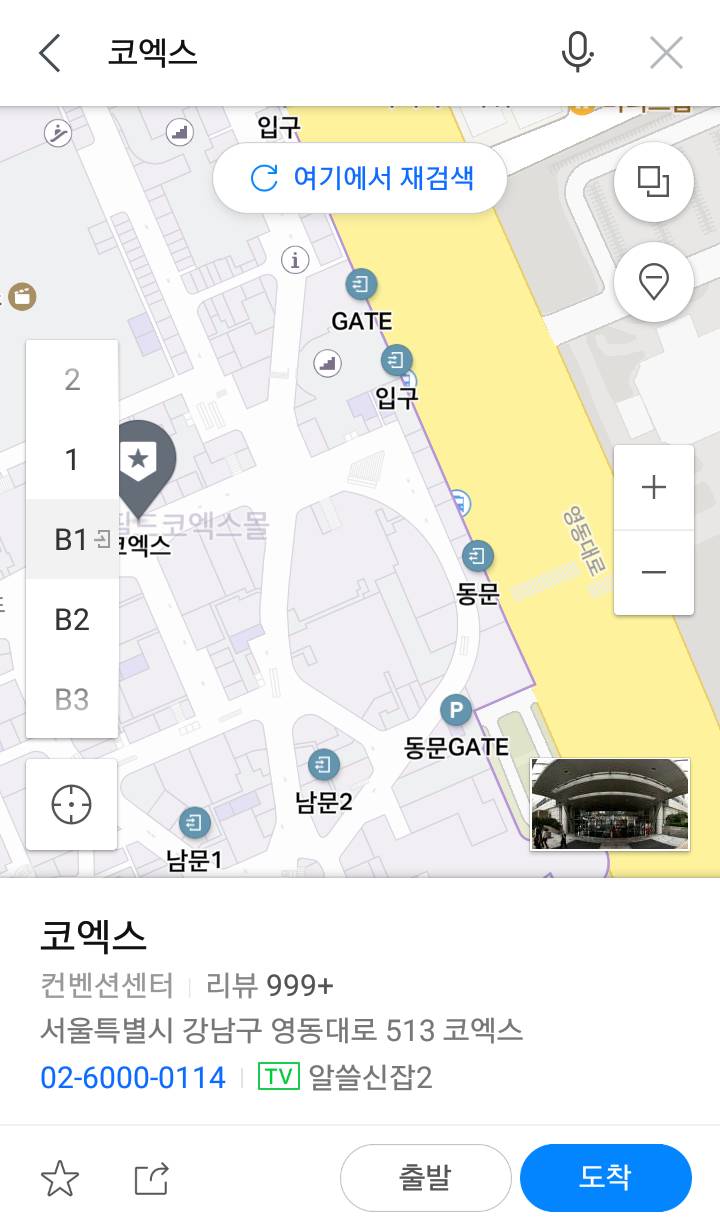720x1230 pixels.
Task: Share this place using the share icon
Action: (149, 1178)
